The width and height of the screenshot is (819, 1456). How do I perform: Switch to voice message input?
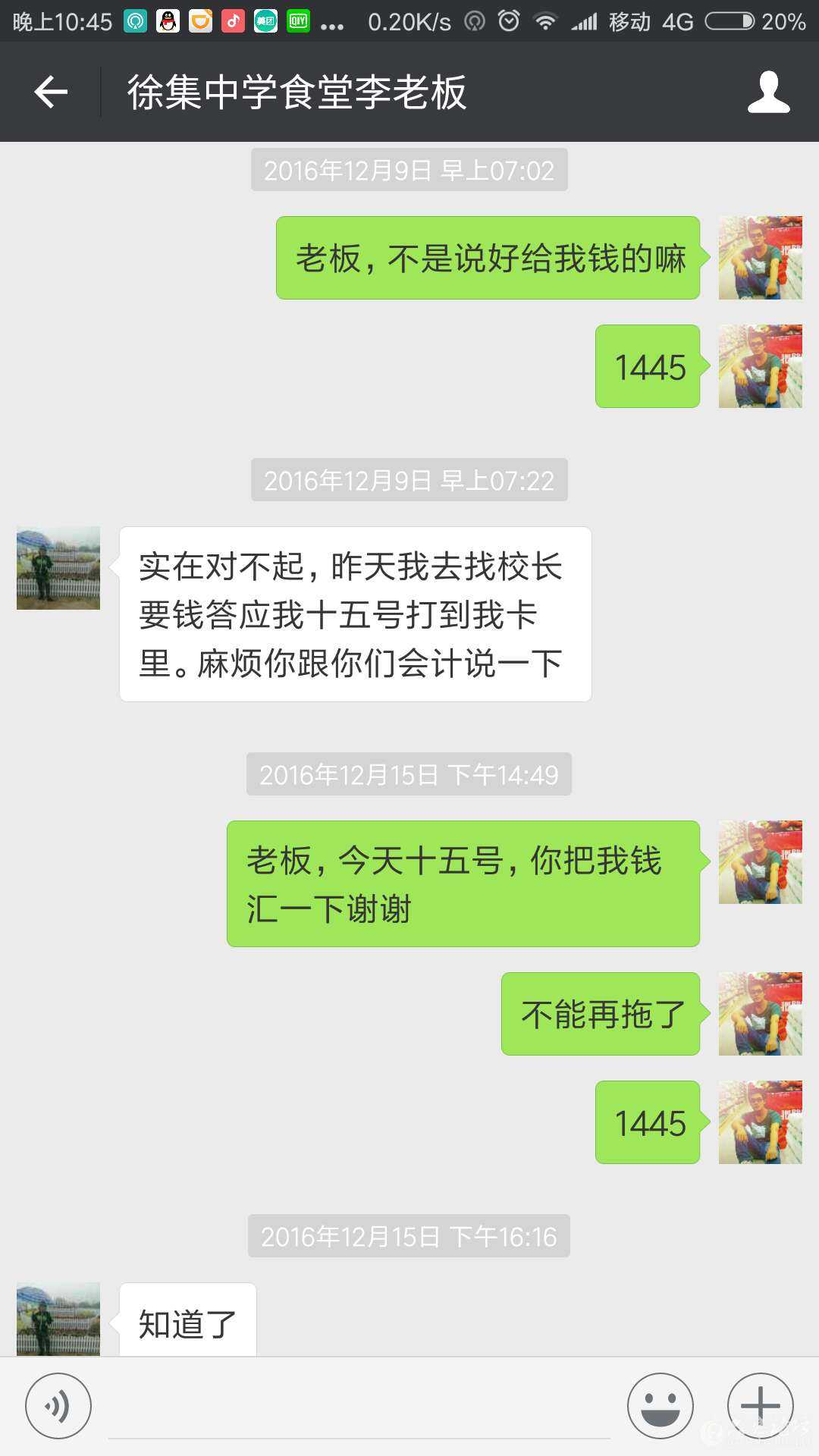click(58, 1406)
